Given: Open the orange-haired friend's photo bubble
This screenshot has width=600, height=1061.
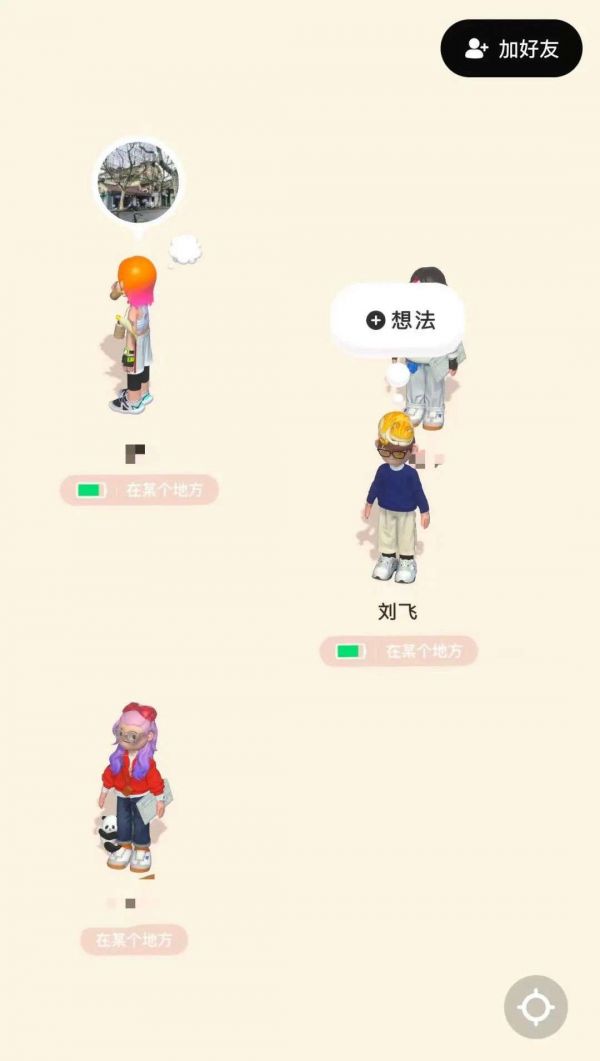Looking at the screenshot, I should (x=138, y=182).
